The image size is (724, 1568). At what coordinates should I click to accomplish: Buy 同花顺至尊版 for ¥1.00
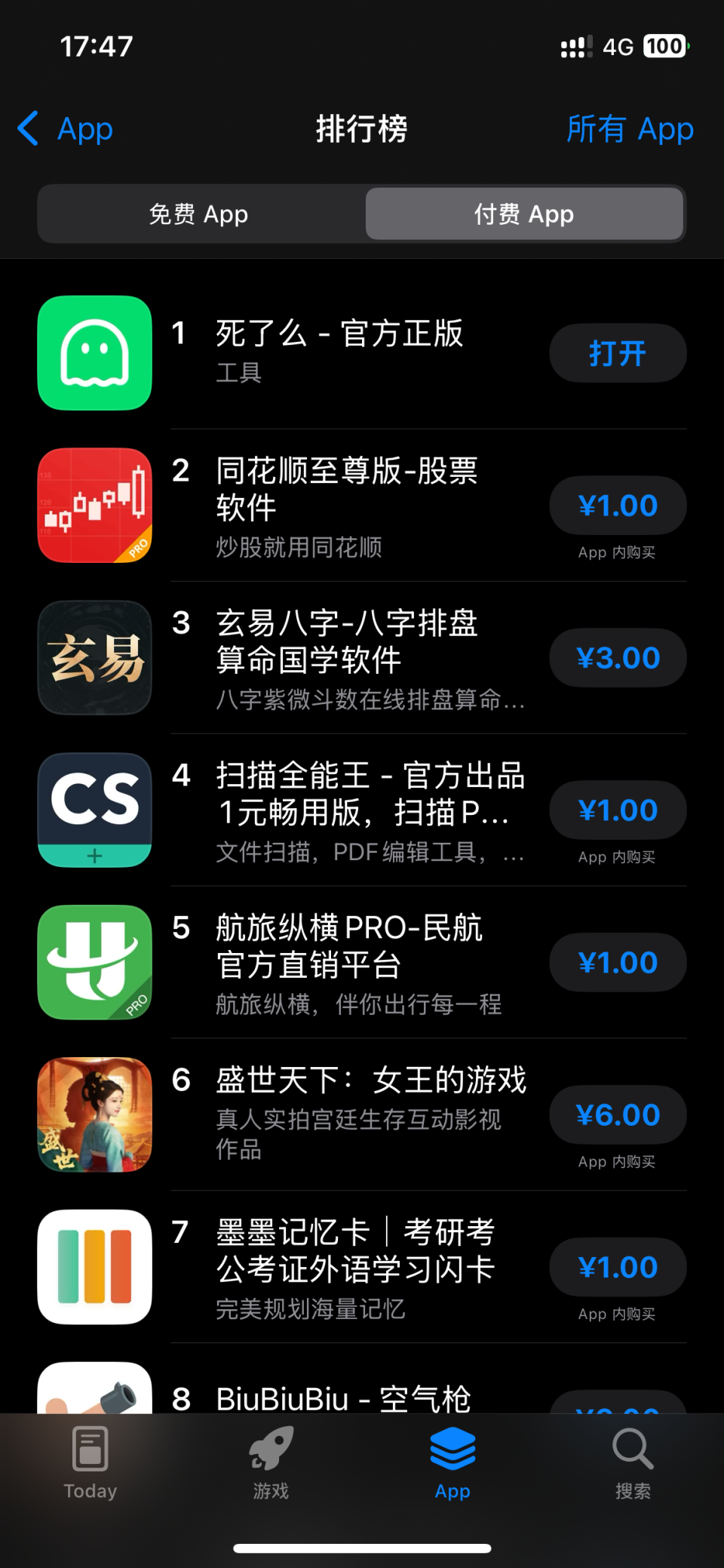pyautogui.click(x=617, y=506)
